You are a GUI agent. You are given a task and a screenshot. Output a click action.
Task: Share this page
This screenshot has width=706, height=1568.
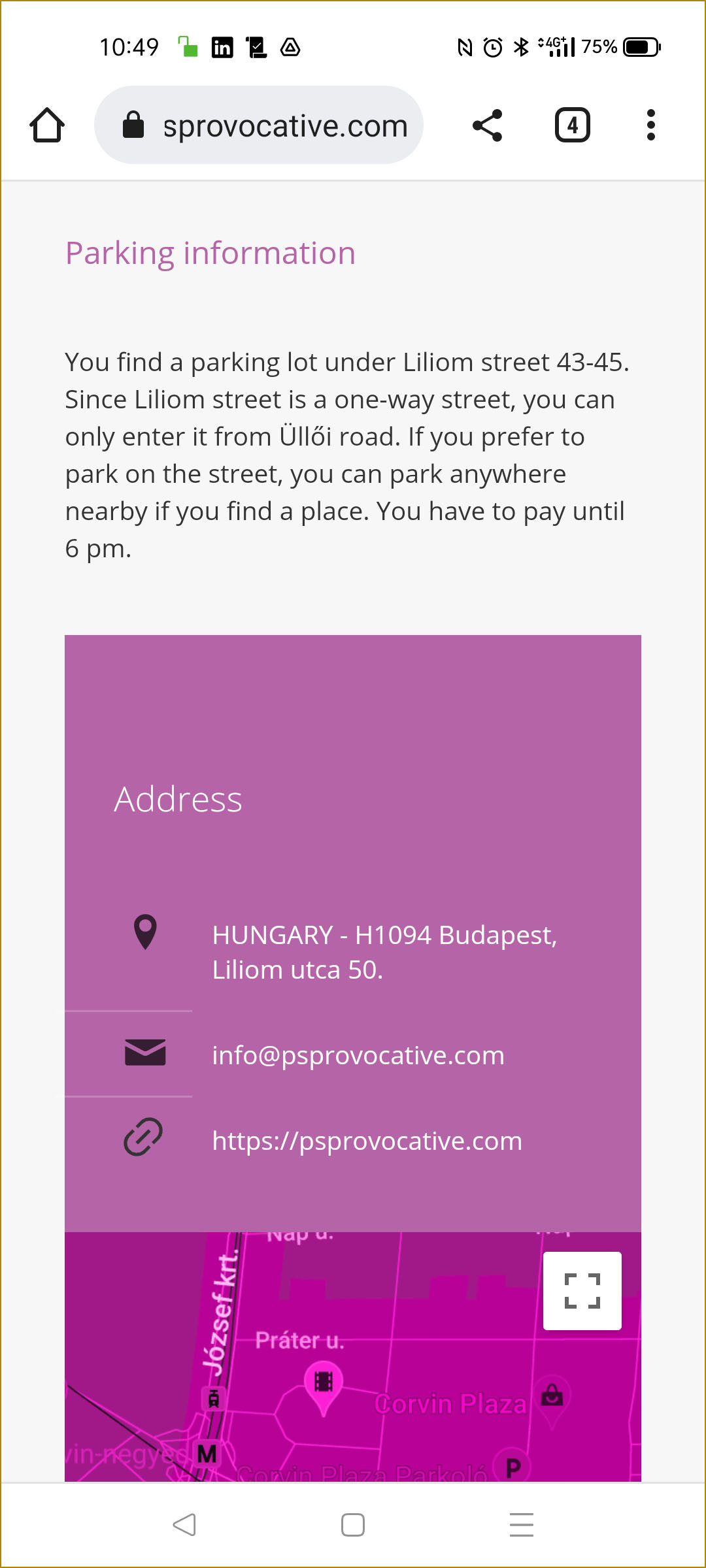click(x=488, y=125)
